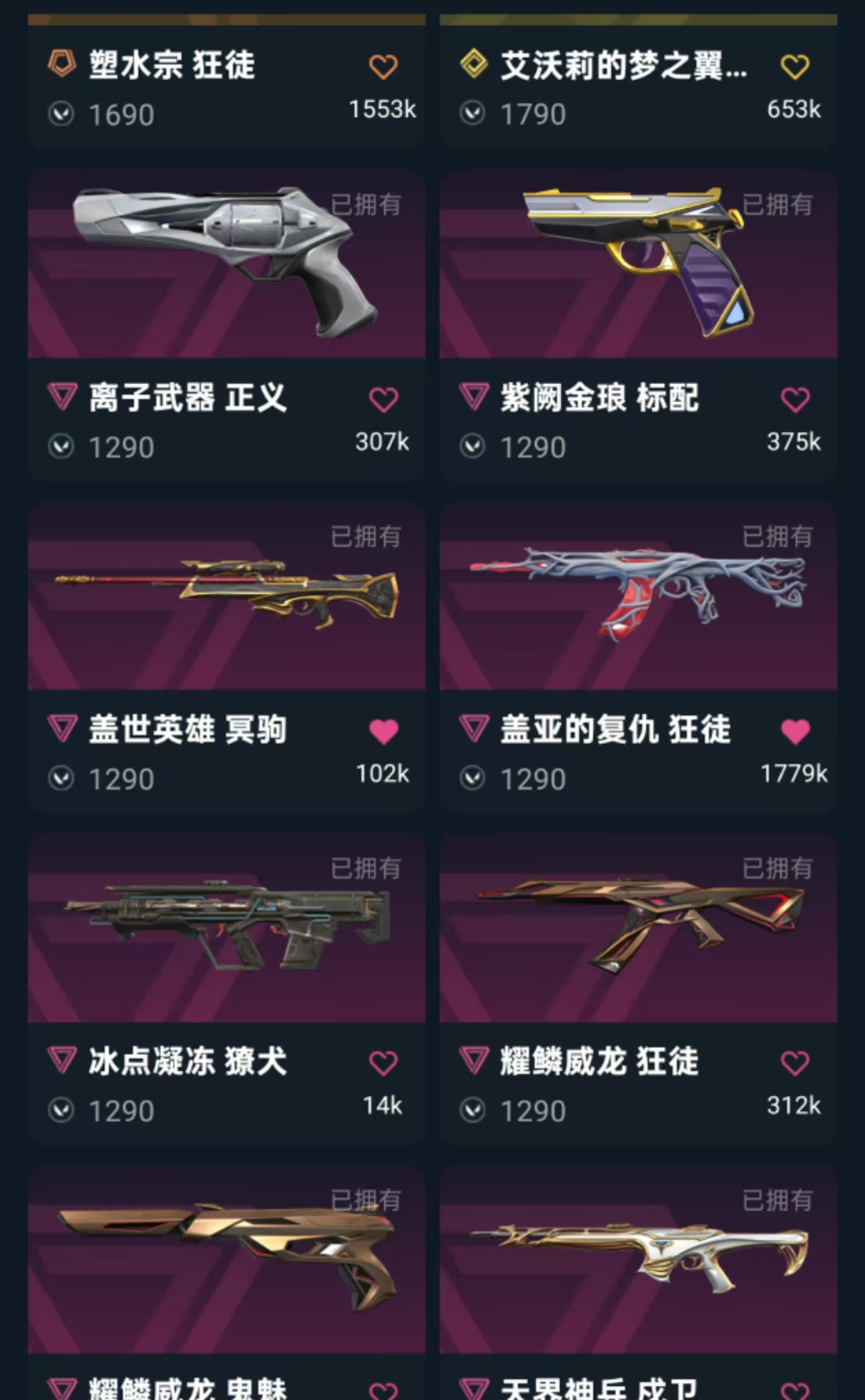Open the 天界神兵 戍卫 skin card
The width and height of the screenshot is (865, 1400).
(638, 1258)
